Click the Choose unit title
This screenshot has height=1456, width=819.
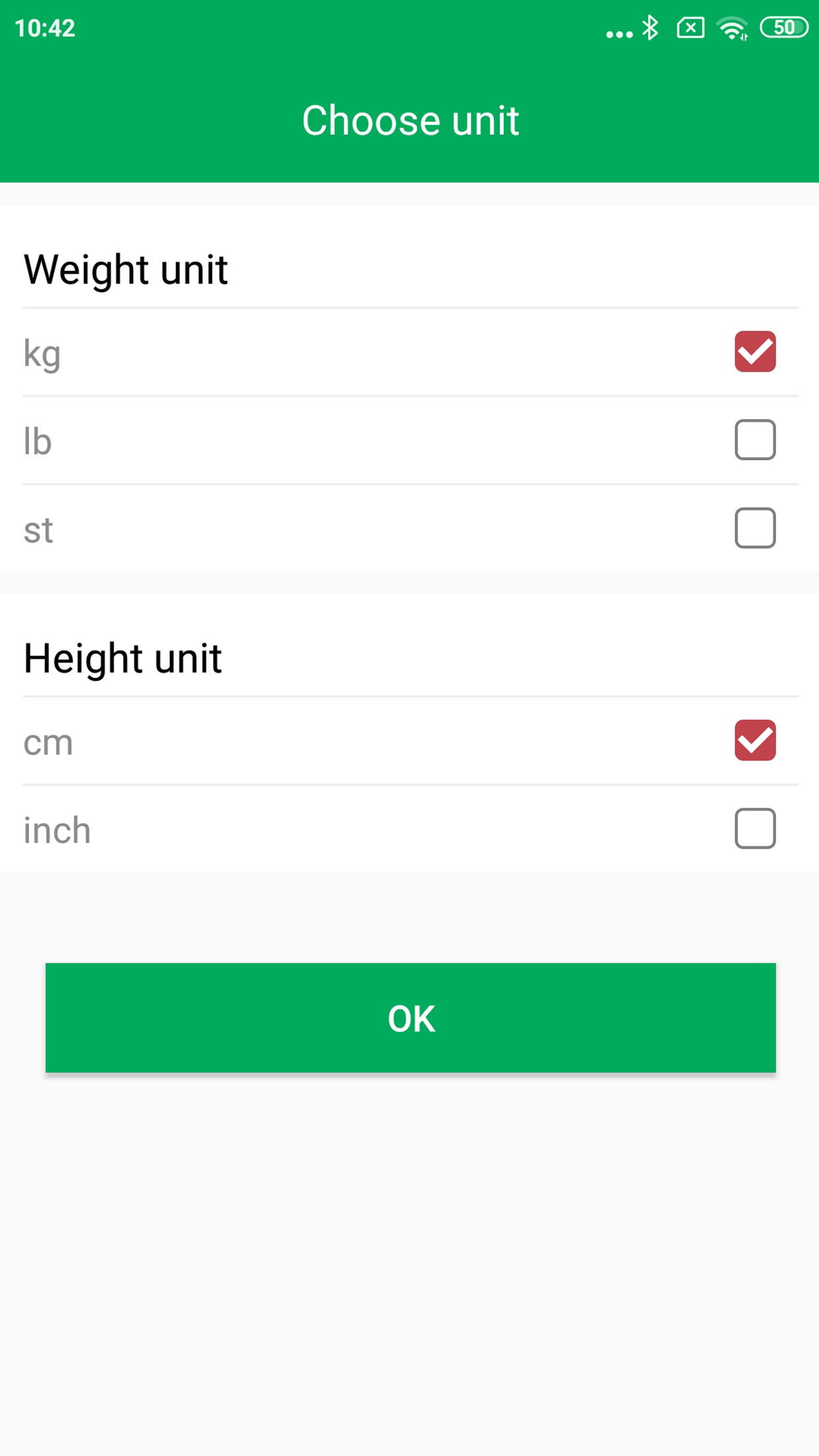[409, 120]
